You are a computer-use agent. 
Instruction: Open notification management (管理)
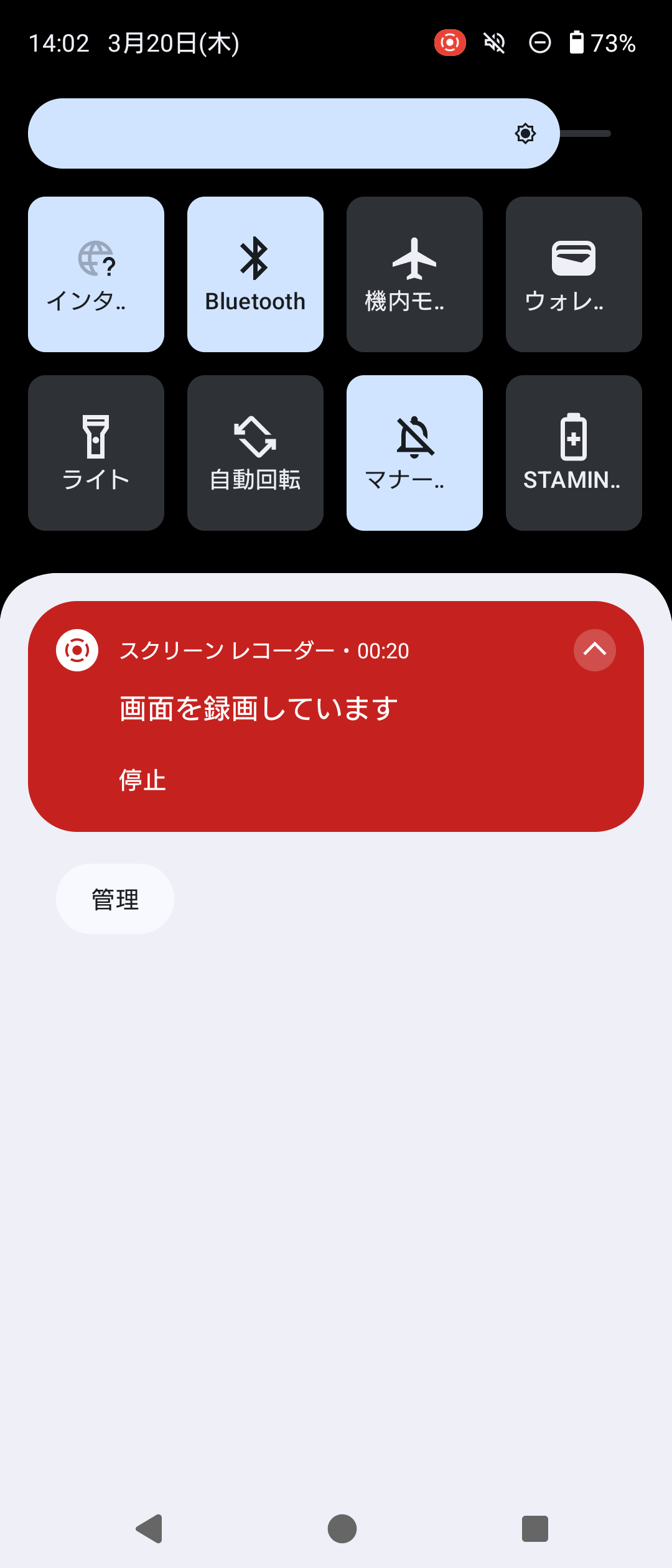coord(115,899)
